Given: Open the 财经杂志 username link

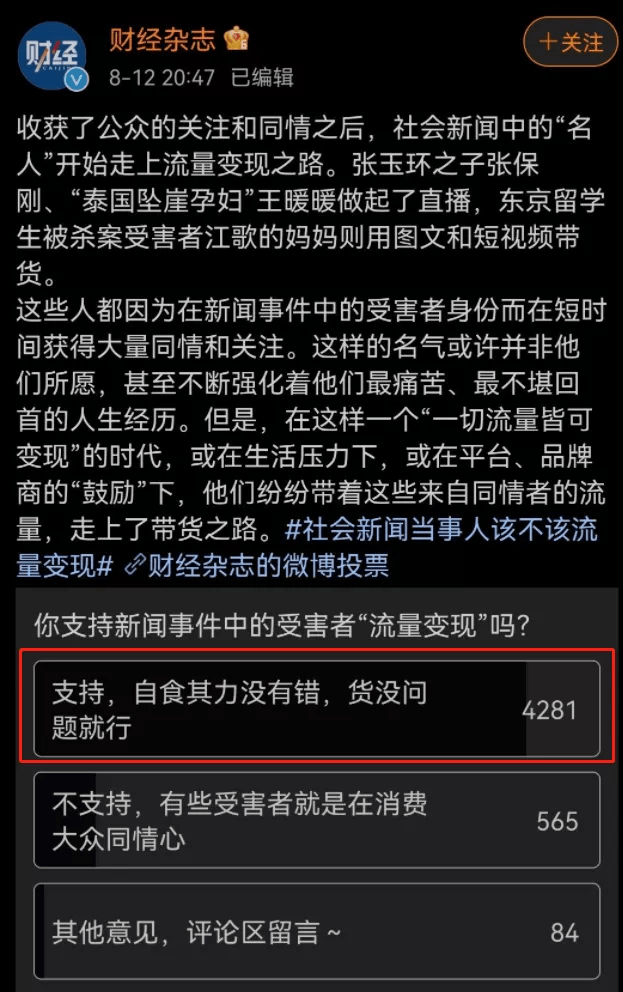Looking at the screenshot, I should click(162, 39).
